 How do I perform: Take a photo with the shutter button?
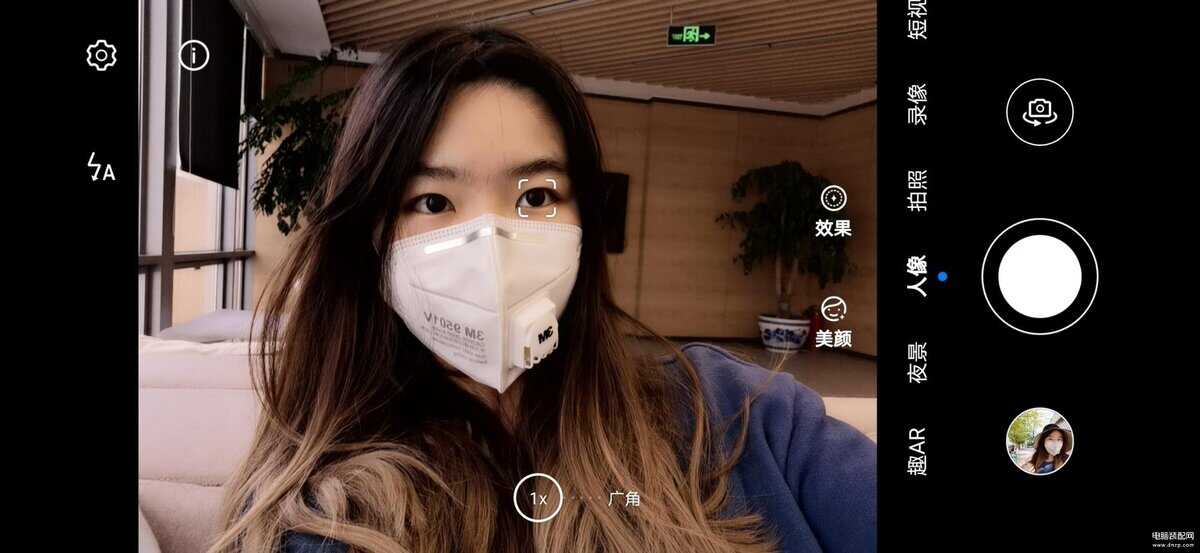pyautogui.click(x=1040, y=276)
